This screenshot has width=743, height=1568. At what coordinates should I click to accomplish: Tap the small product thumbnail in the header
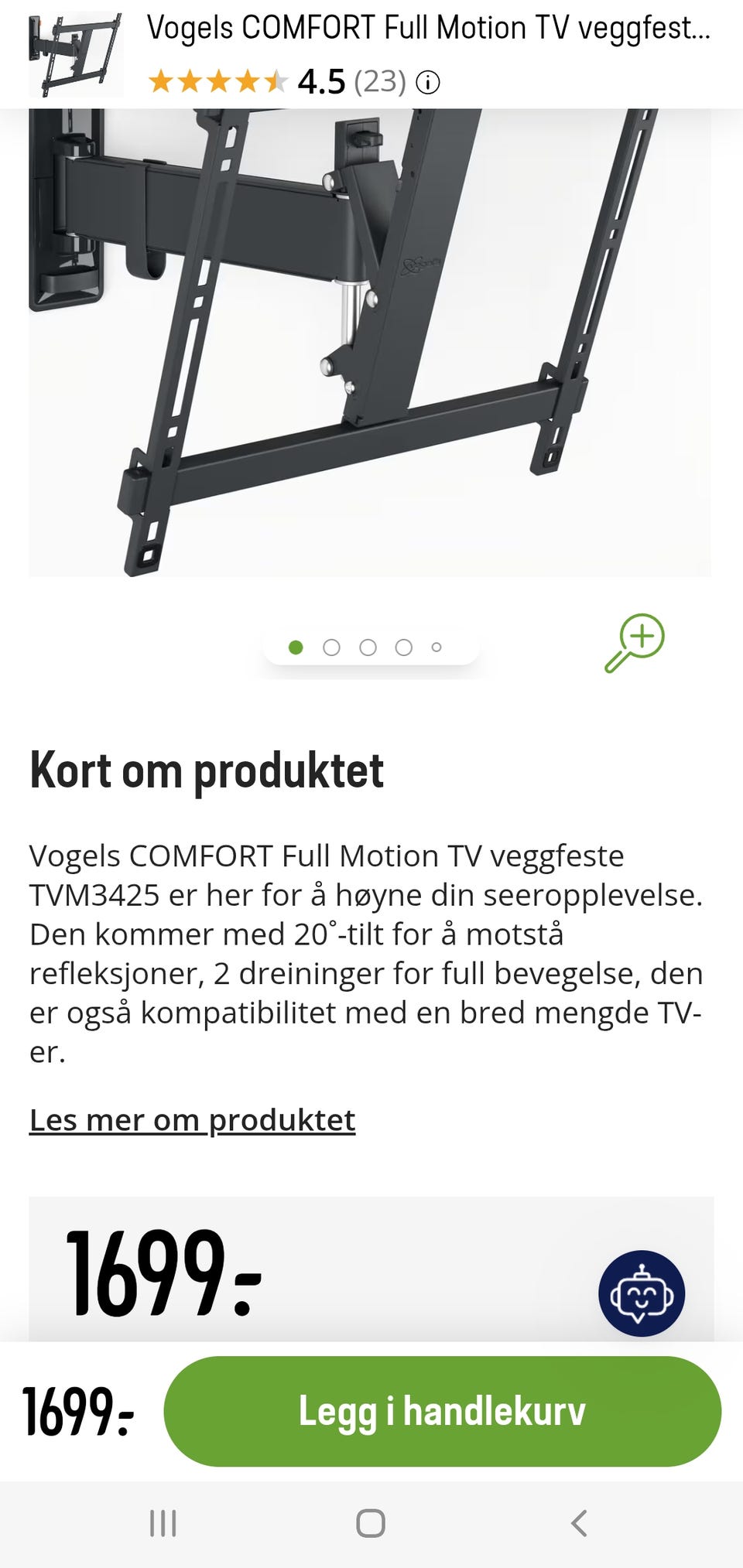point(75,54)
